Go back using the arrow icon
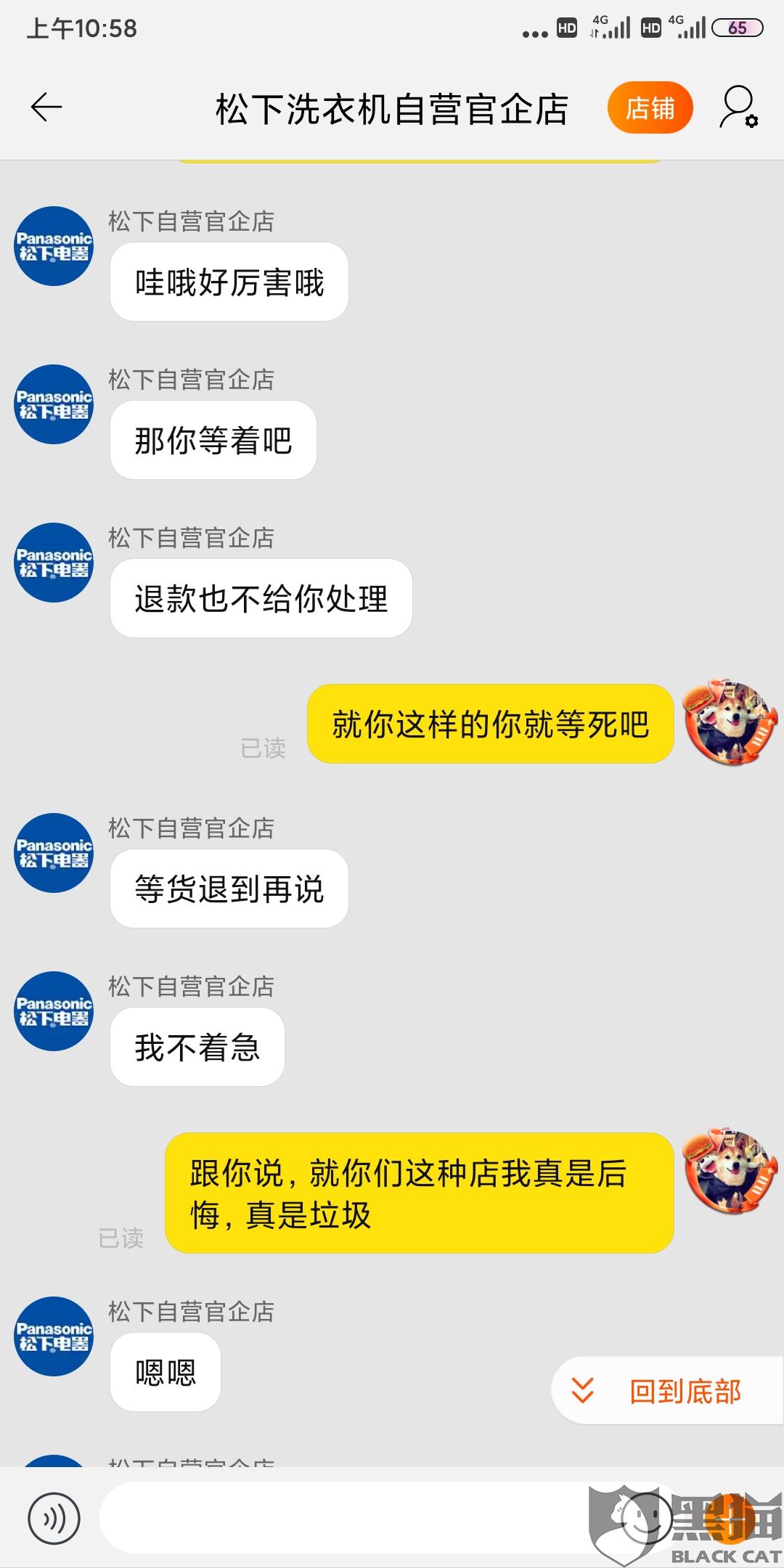The height and width of the screenshot is (1568, 784). click(46, 107)
